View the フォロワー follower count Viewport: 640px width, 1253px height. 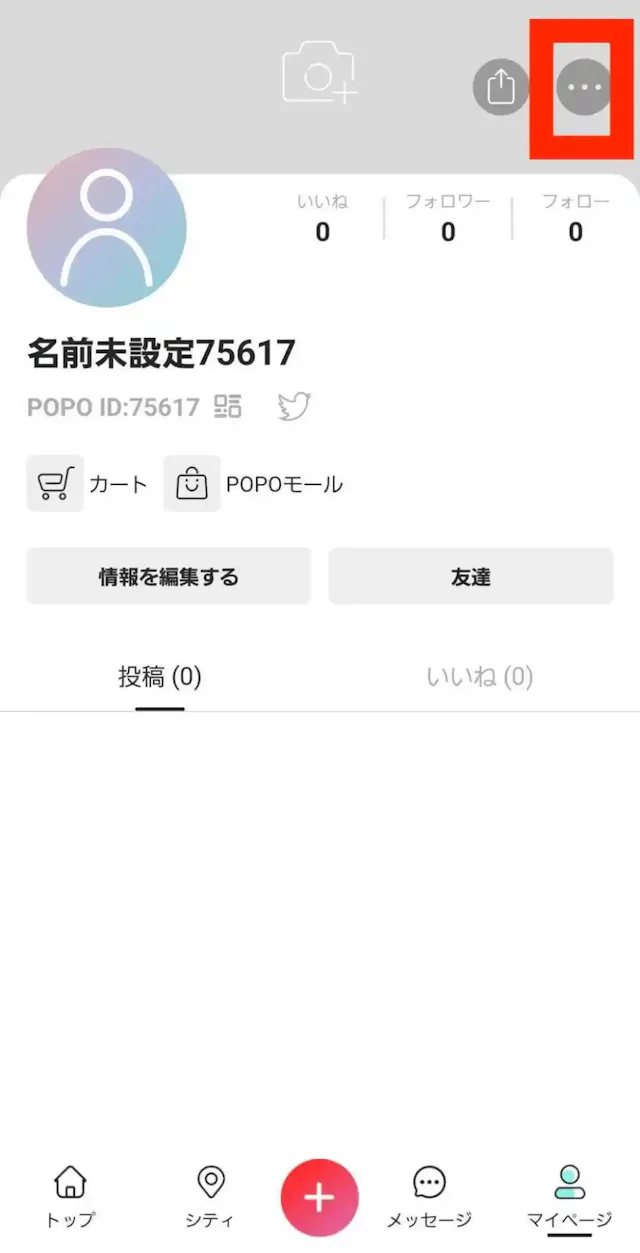click(x=447, y=218)
